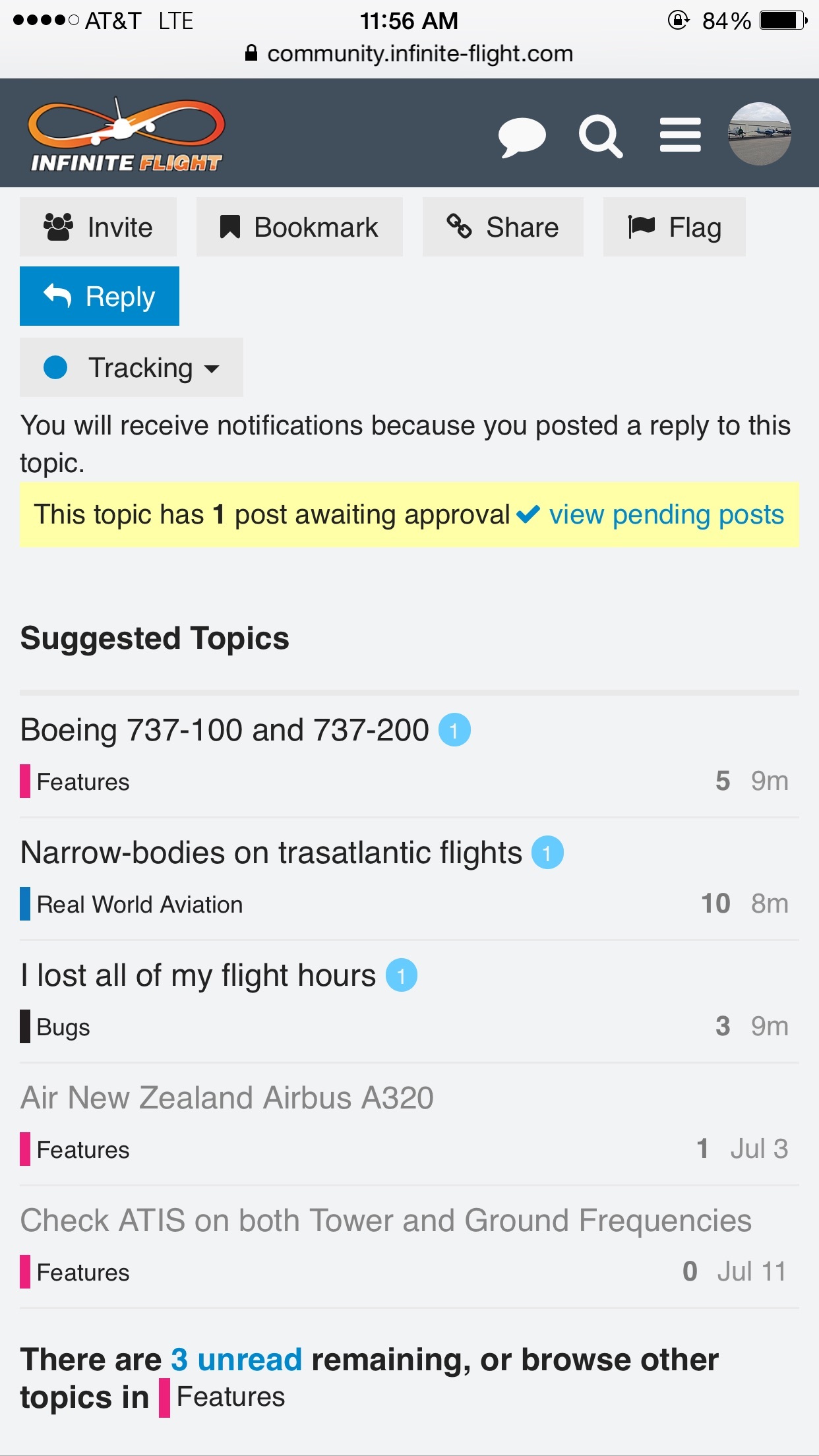Viewport: 819px width, 1456px height.
Task: Expand the Tracking dropdown
Action: pos(131,367)
